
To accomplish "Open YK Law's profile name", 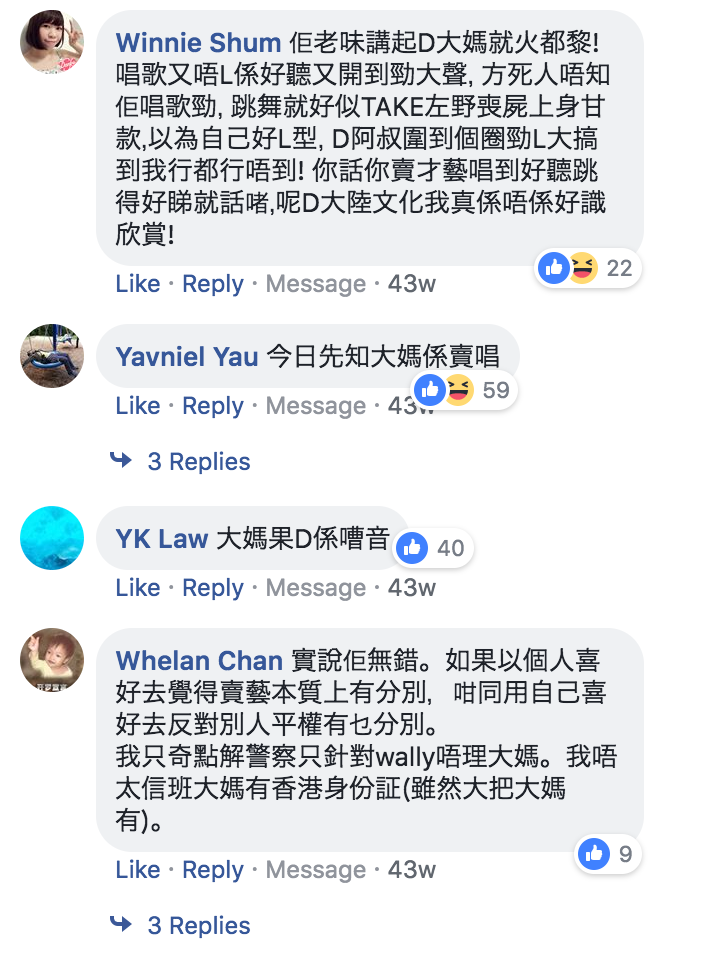I will (x=161, y=539).
